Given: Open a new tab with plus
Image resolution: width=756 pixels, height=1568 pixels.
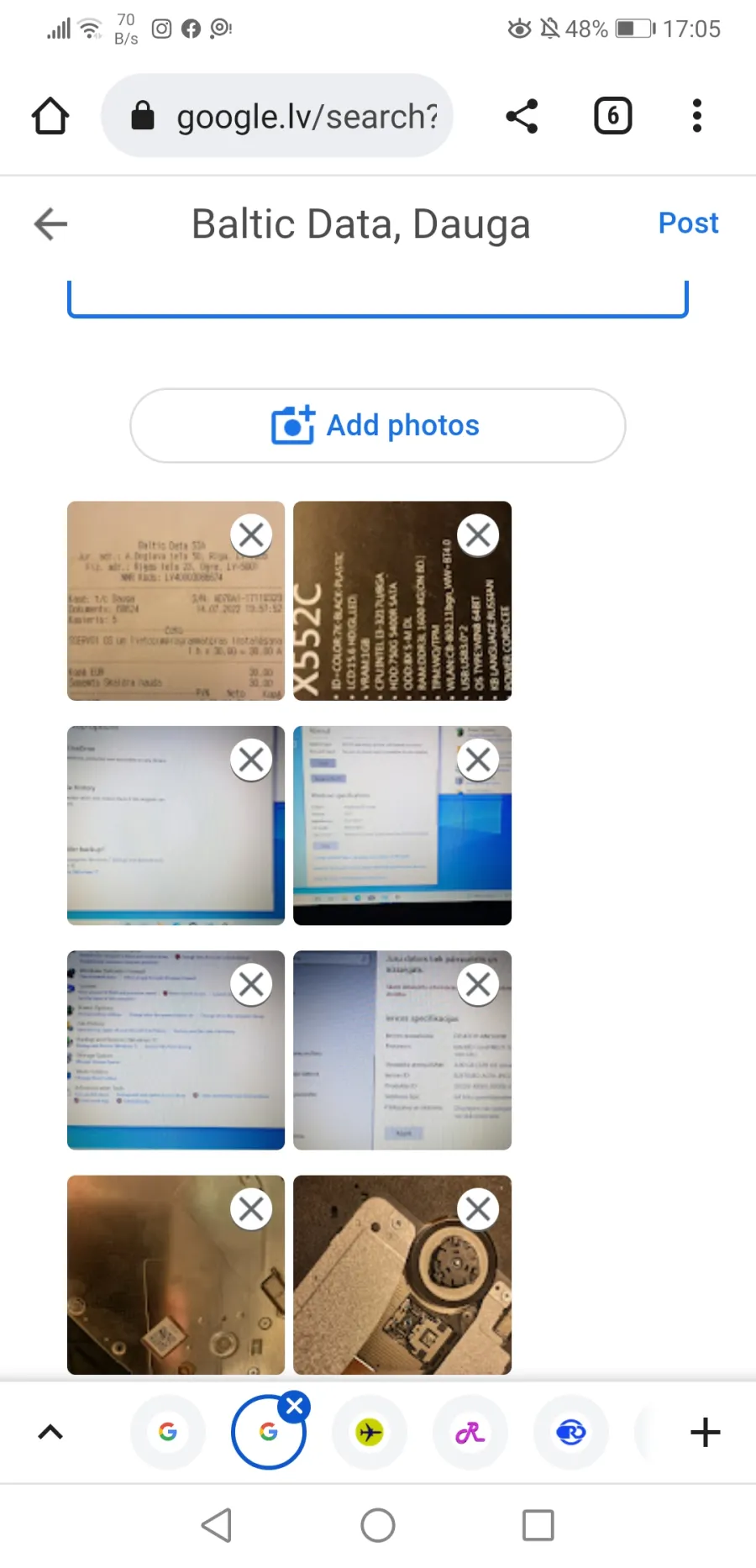Looking at the screenshot, I should [706, 1432].
